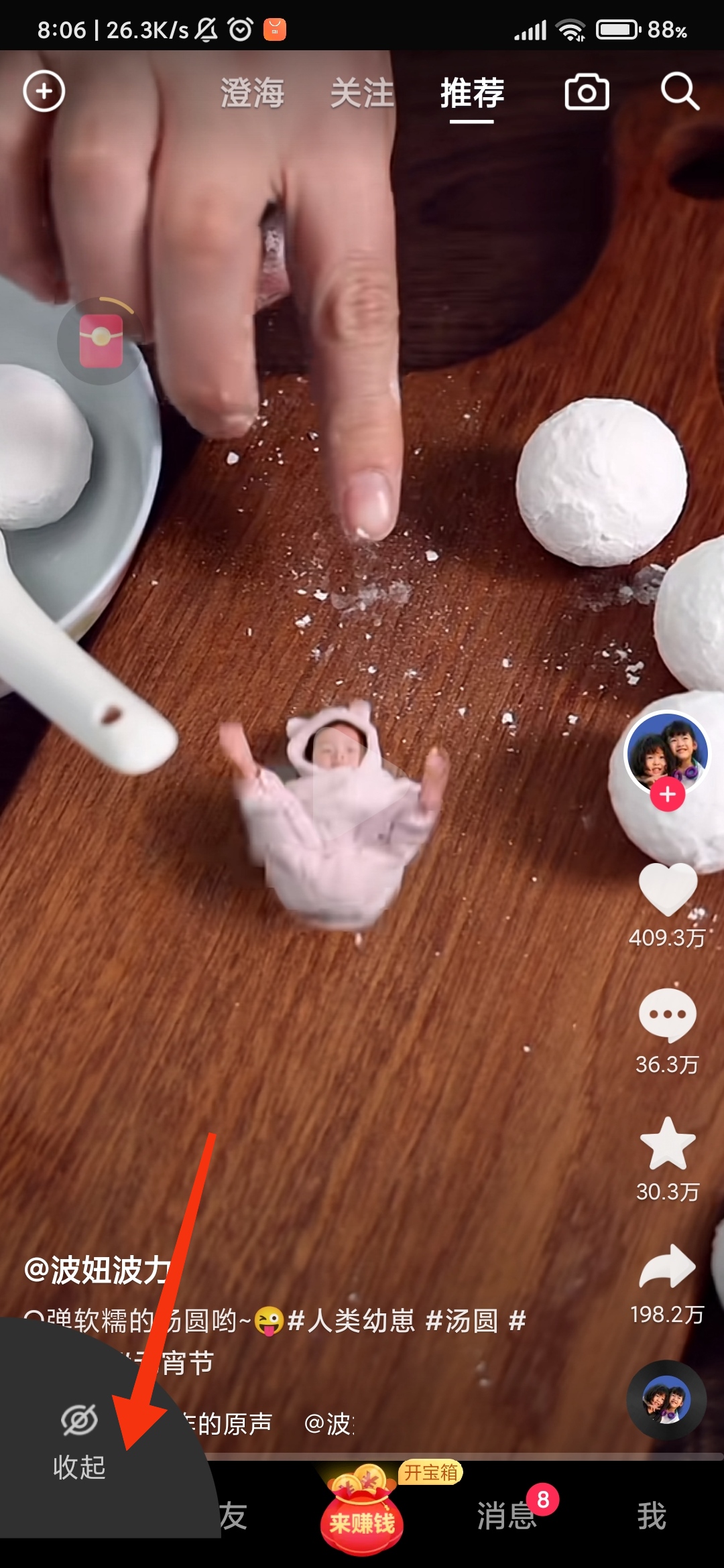
Task: Open @波妞波力 profile from username
Action: 97,1270
